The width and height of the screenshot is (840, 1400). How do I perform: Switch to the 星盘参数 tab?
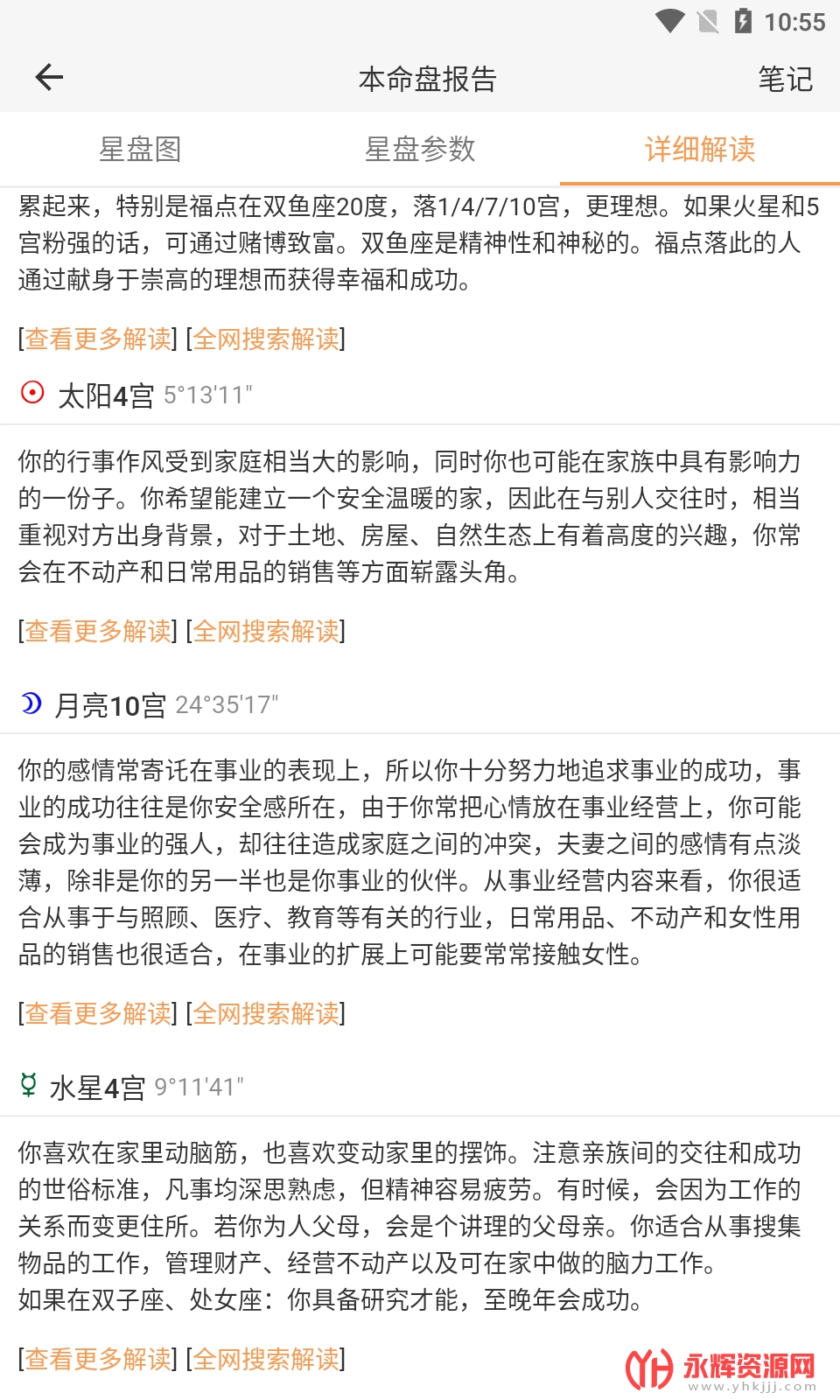coord(420,149)
